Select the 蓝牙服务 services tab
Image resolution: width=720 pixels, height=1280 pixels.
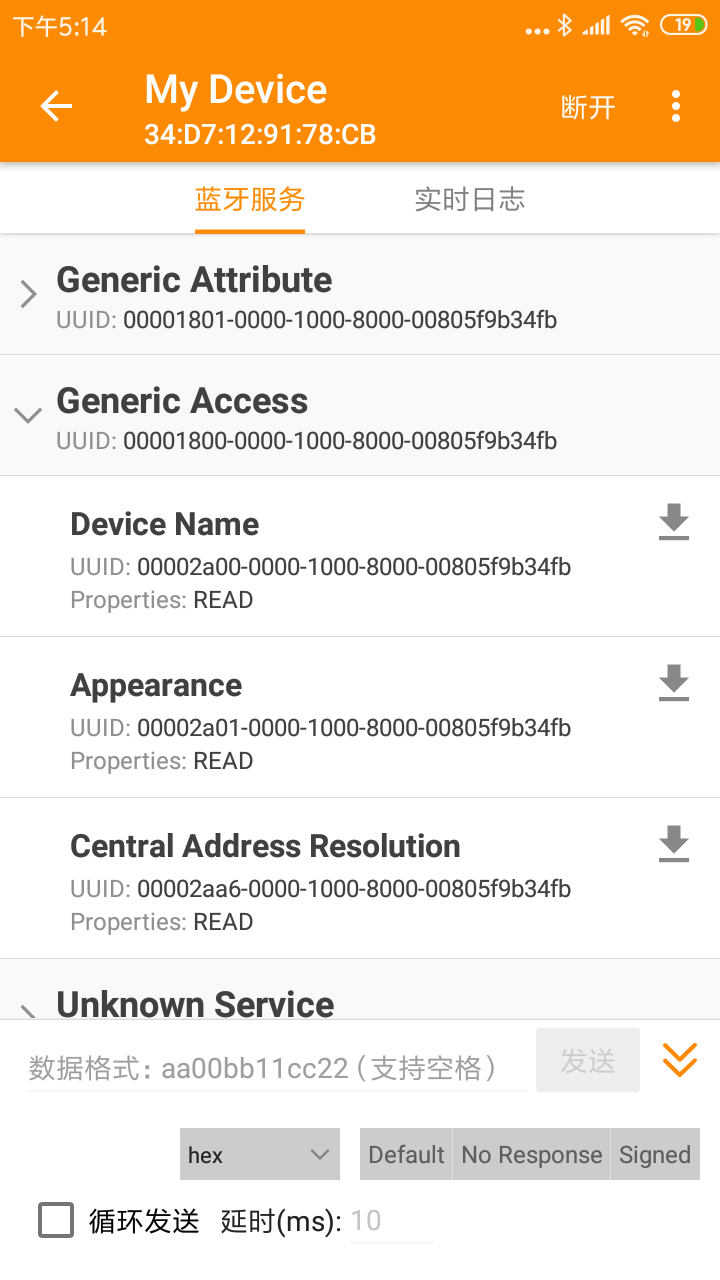pyautogui.click(x=249, y=199)
